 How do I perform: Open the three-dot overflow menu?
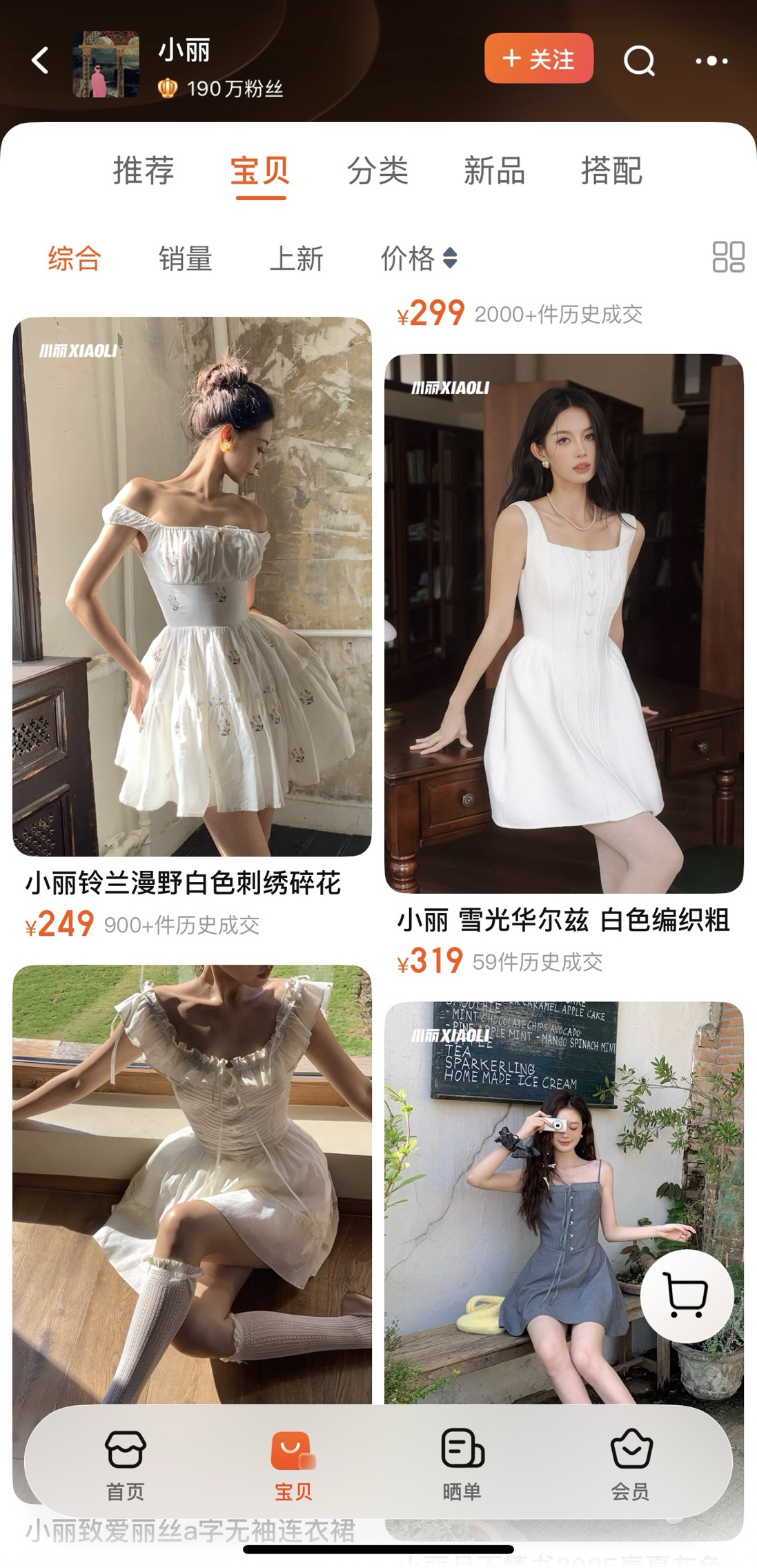711,61
